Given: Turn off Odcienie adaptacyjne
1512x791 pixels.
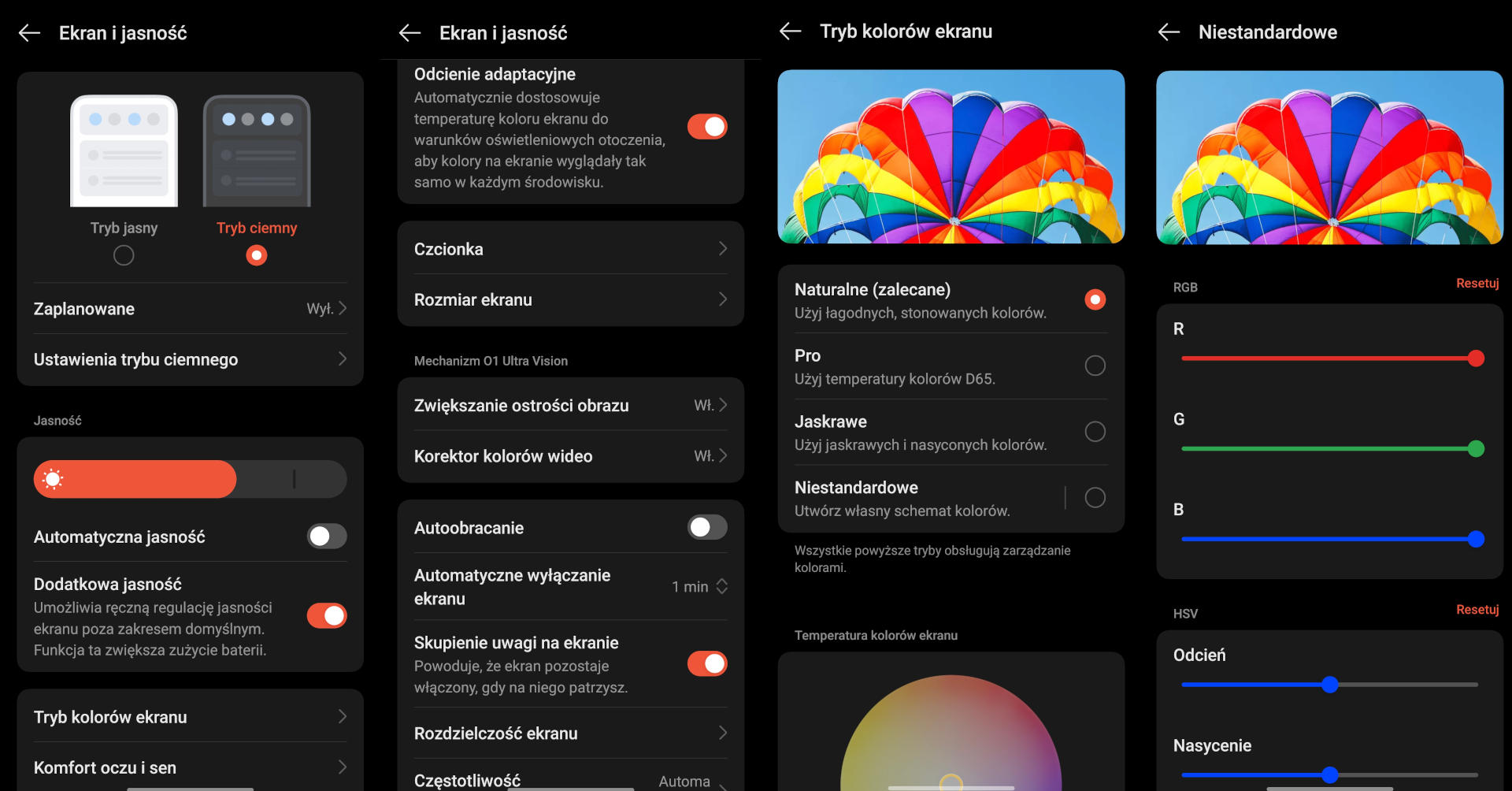Looking at the screenshot, I should (x=706, y=127).
